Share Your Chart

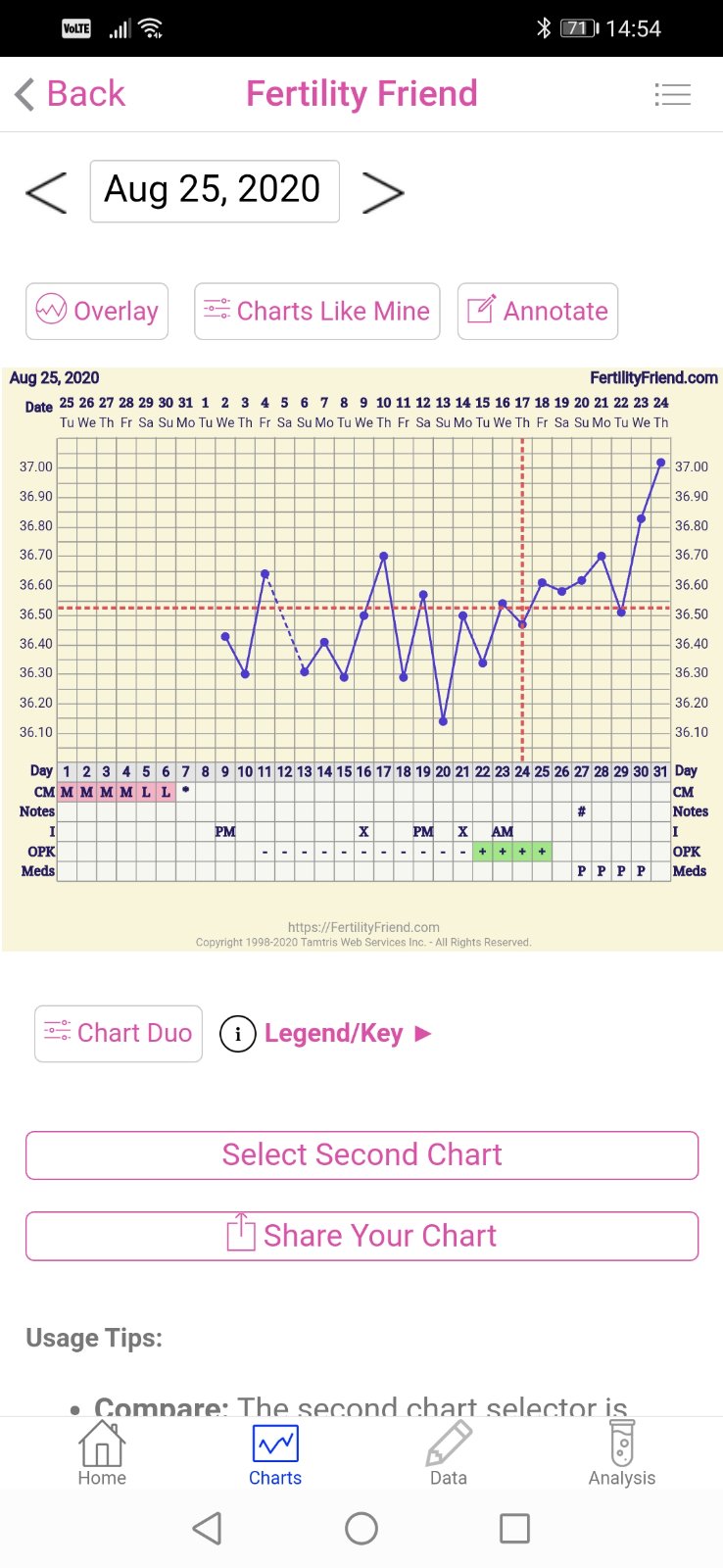click(361, 1236)
